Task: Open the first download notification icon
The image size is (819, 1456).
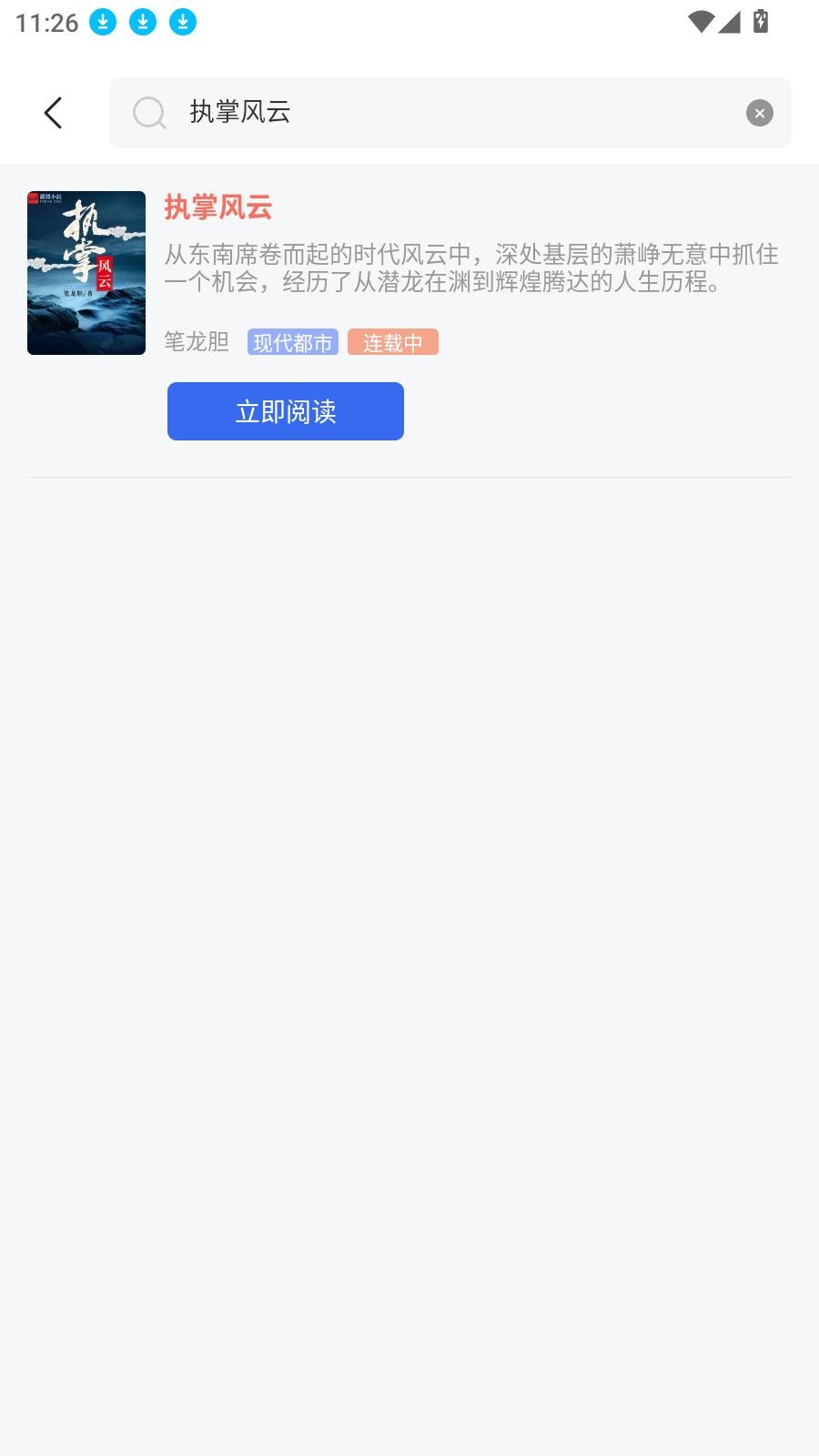Action: coord(103,21)
